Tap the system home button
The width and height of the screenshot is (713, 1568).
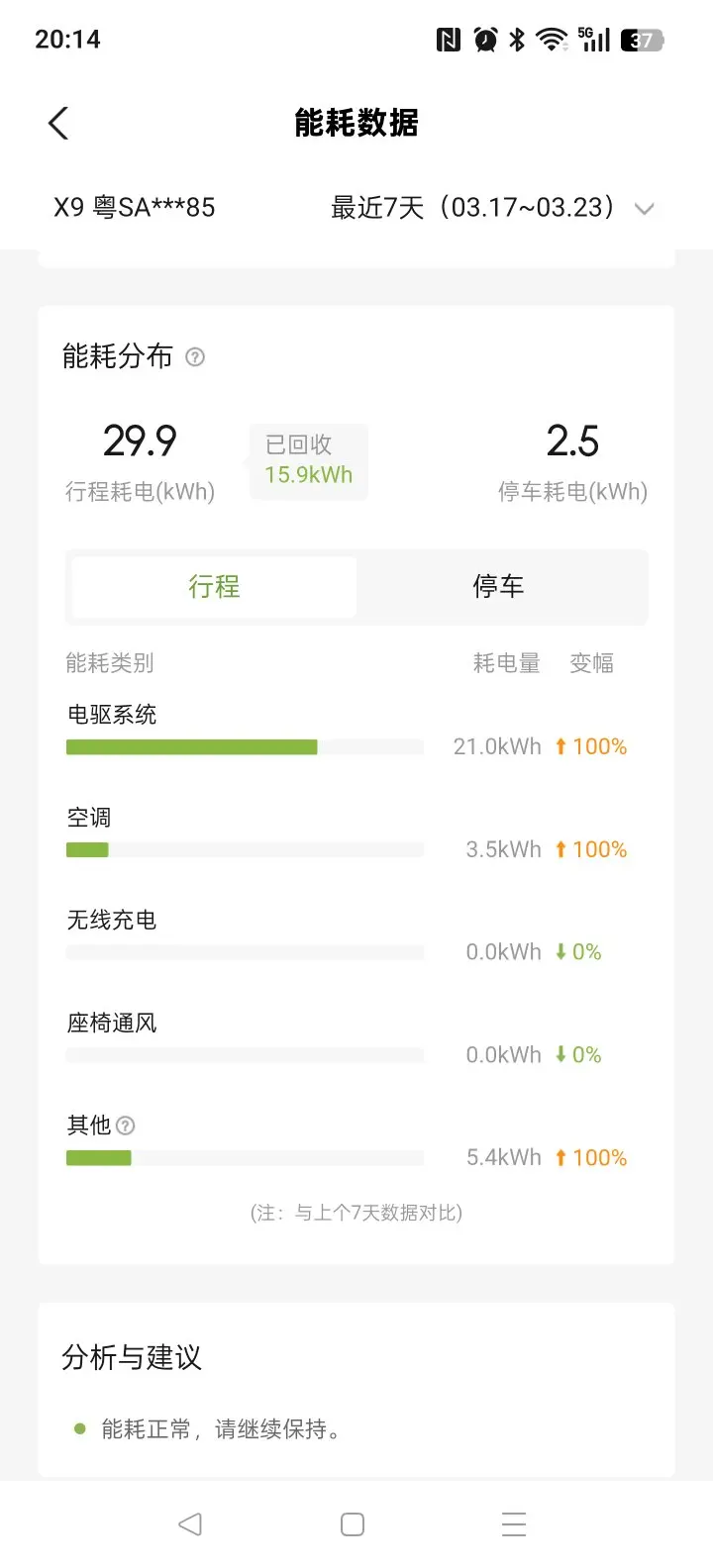tap(353, 1524)
